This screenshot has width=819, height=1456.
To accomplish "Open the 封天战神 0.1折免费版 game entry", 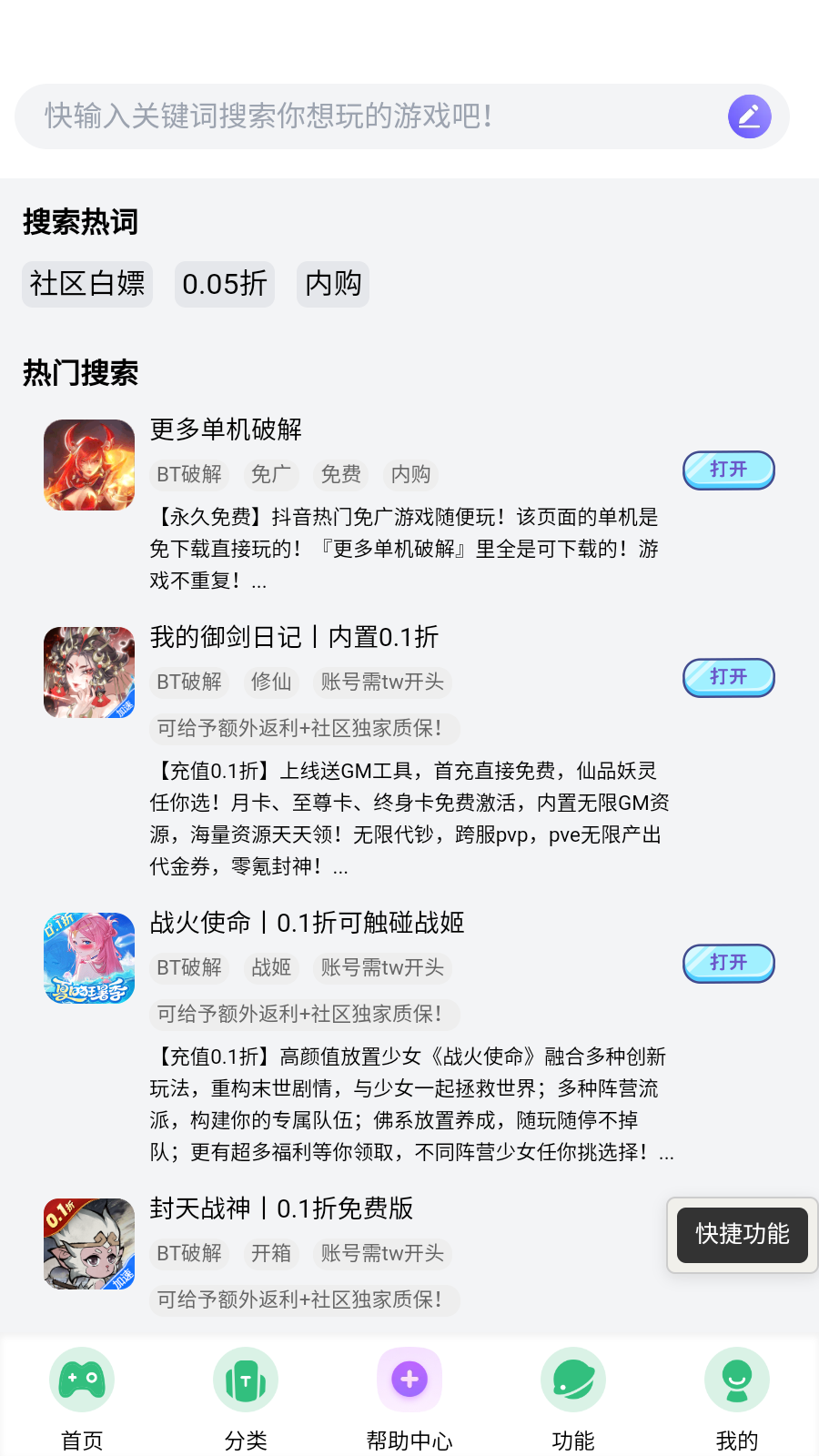I will pyautogui.click(x=282, y=1208).
